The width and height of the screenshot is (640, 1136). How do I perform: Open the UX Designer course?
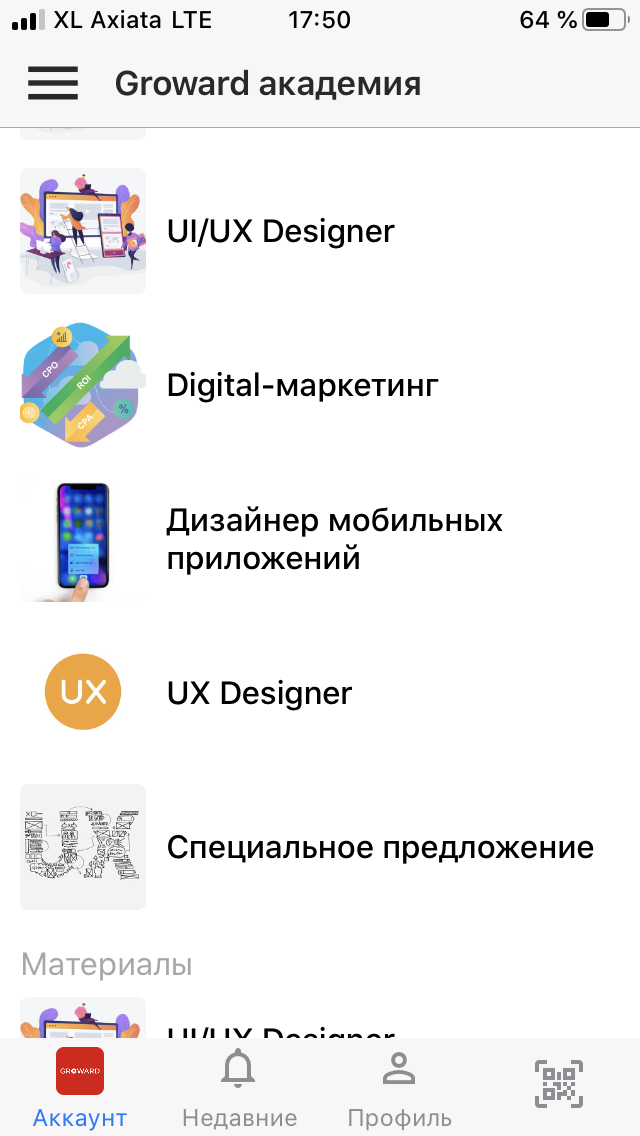click(x=259, y=693)
